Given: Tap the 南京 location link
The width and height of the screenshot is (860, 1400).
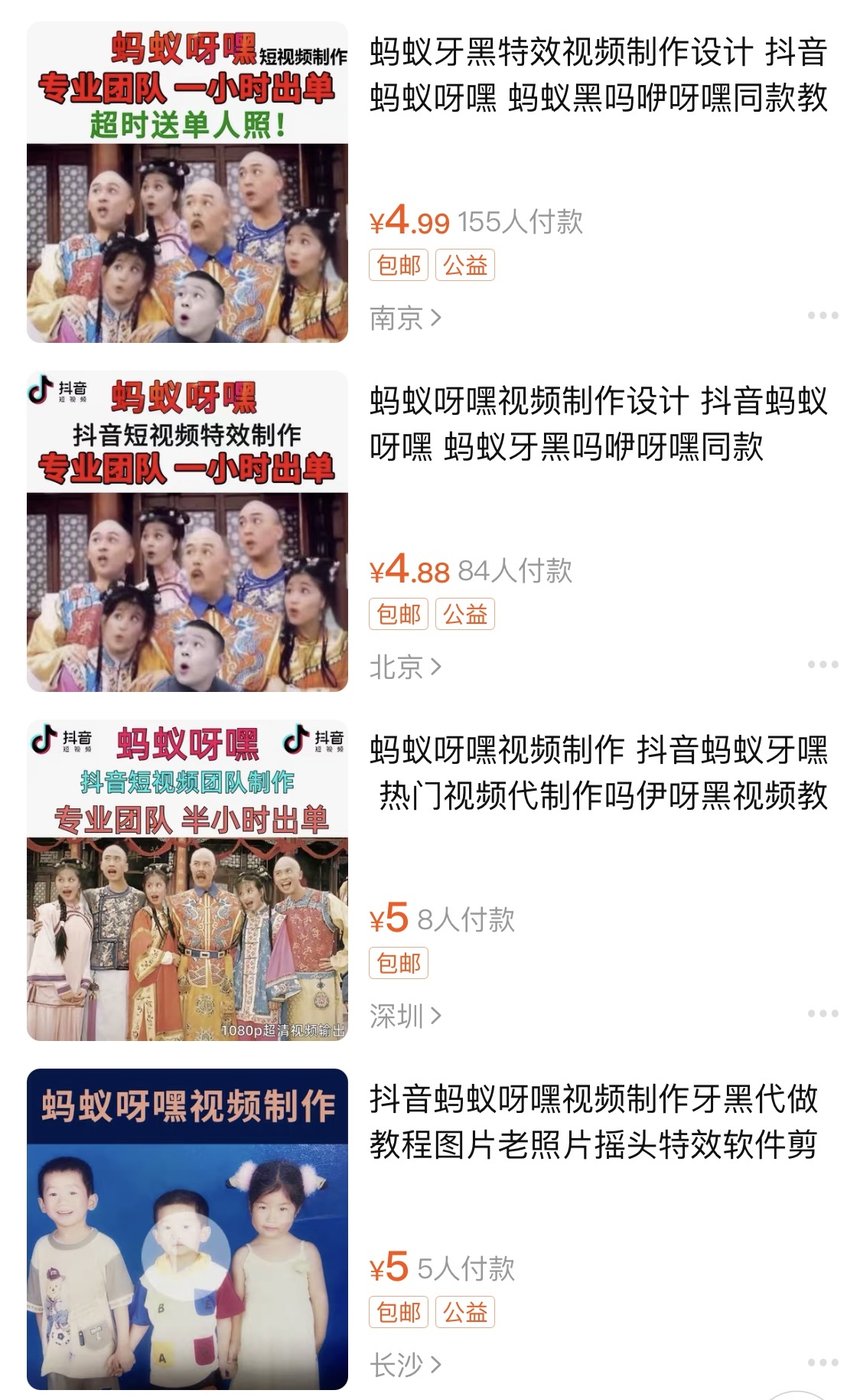Looking at the screenshot, I should [406, 318].
